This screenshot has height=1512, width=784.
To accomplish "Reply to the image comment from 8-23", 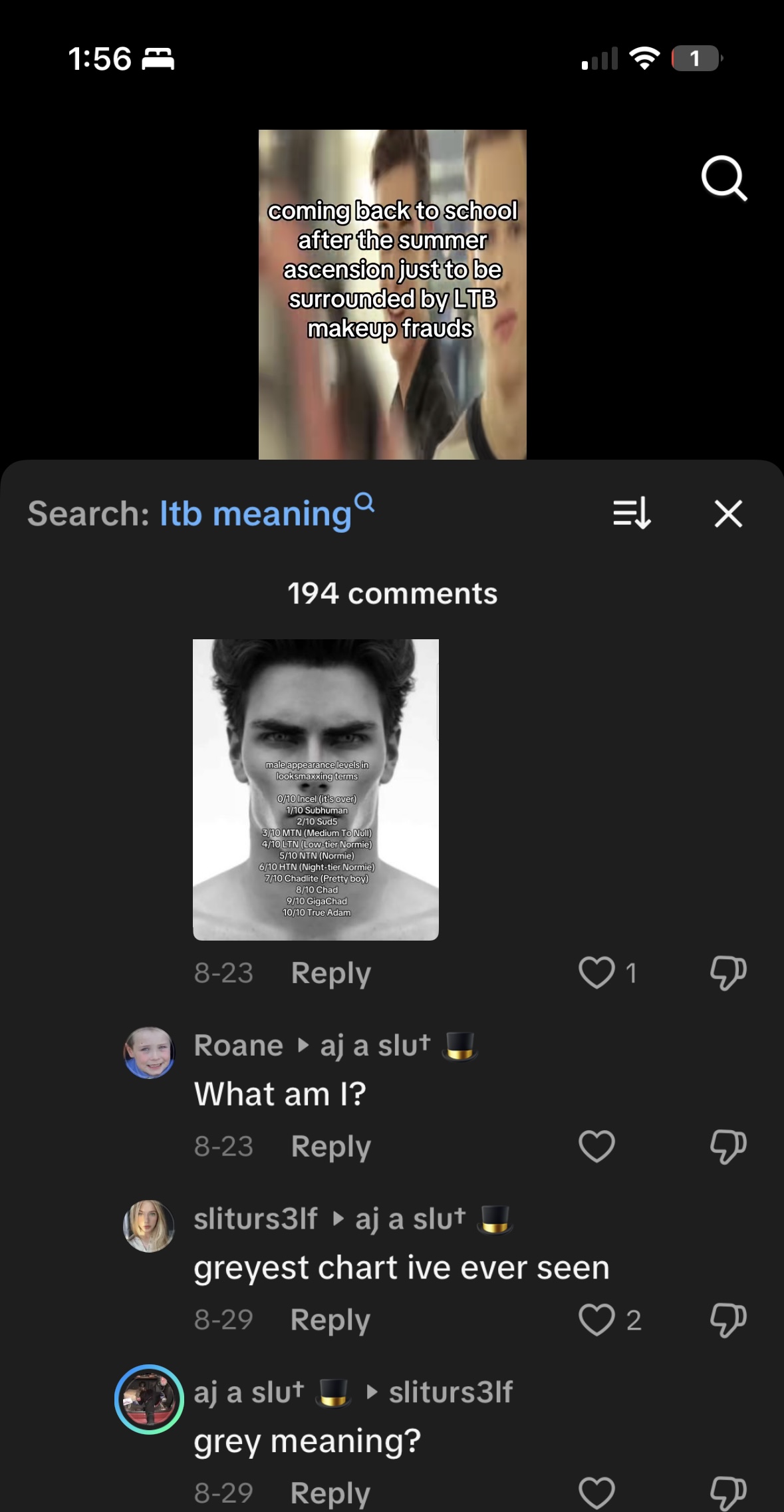I will pyautogui.click(x=330, y=973).
